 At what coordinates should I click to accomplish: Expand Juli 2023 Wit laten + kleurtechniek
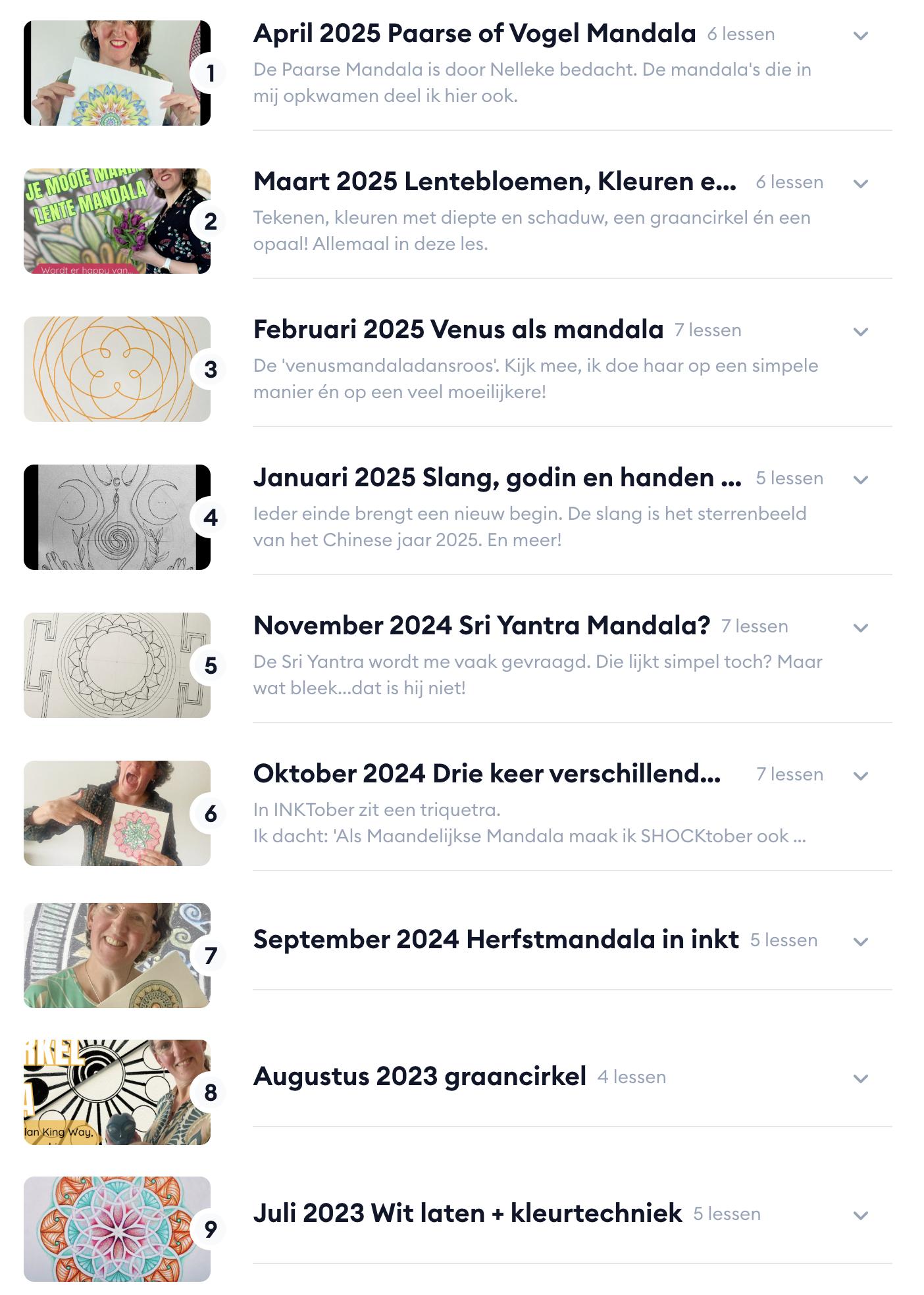pos(860,1215)
